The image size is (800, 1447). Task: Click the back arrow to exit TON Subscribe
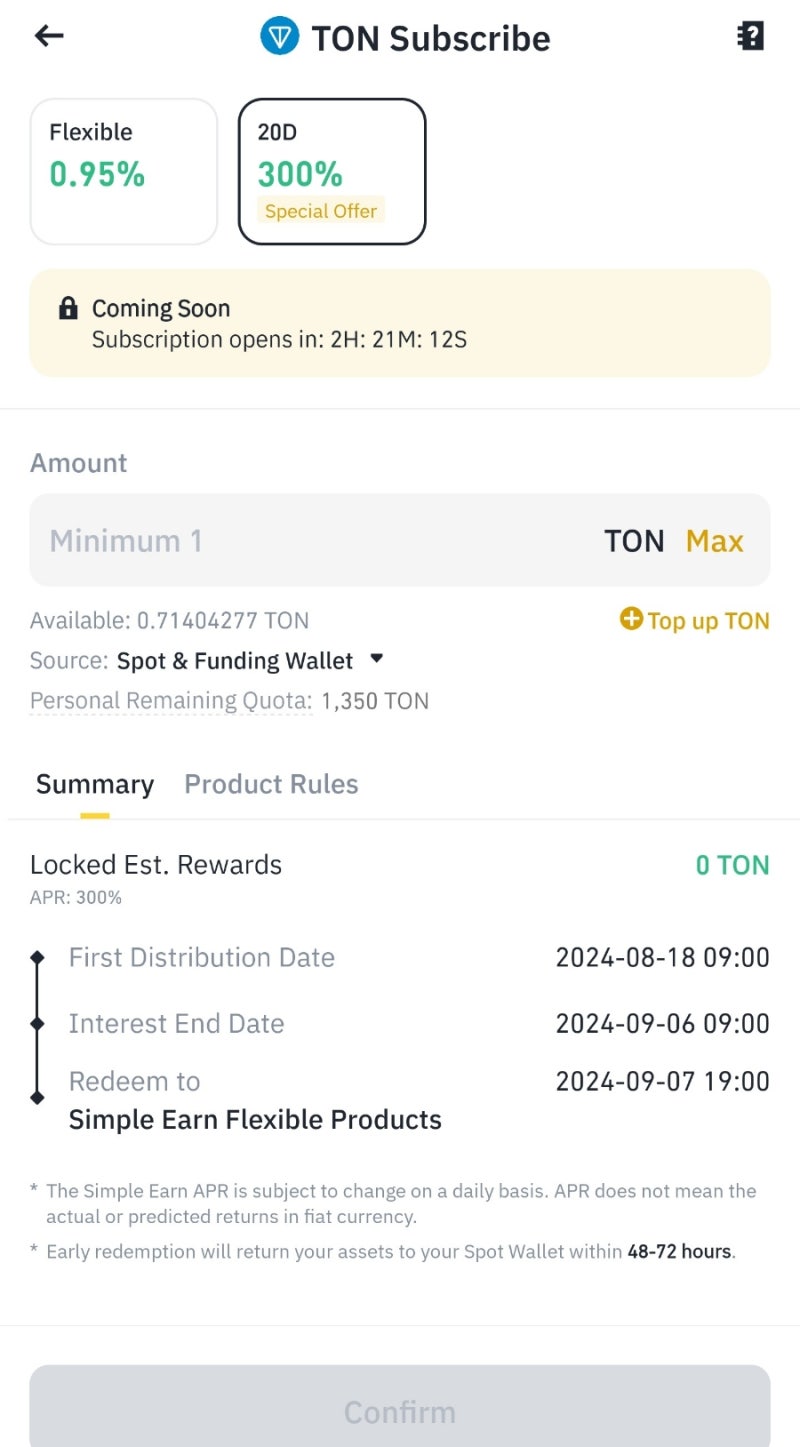(48, 35)
